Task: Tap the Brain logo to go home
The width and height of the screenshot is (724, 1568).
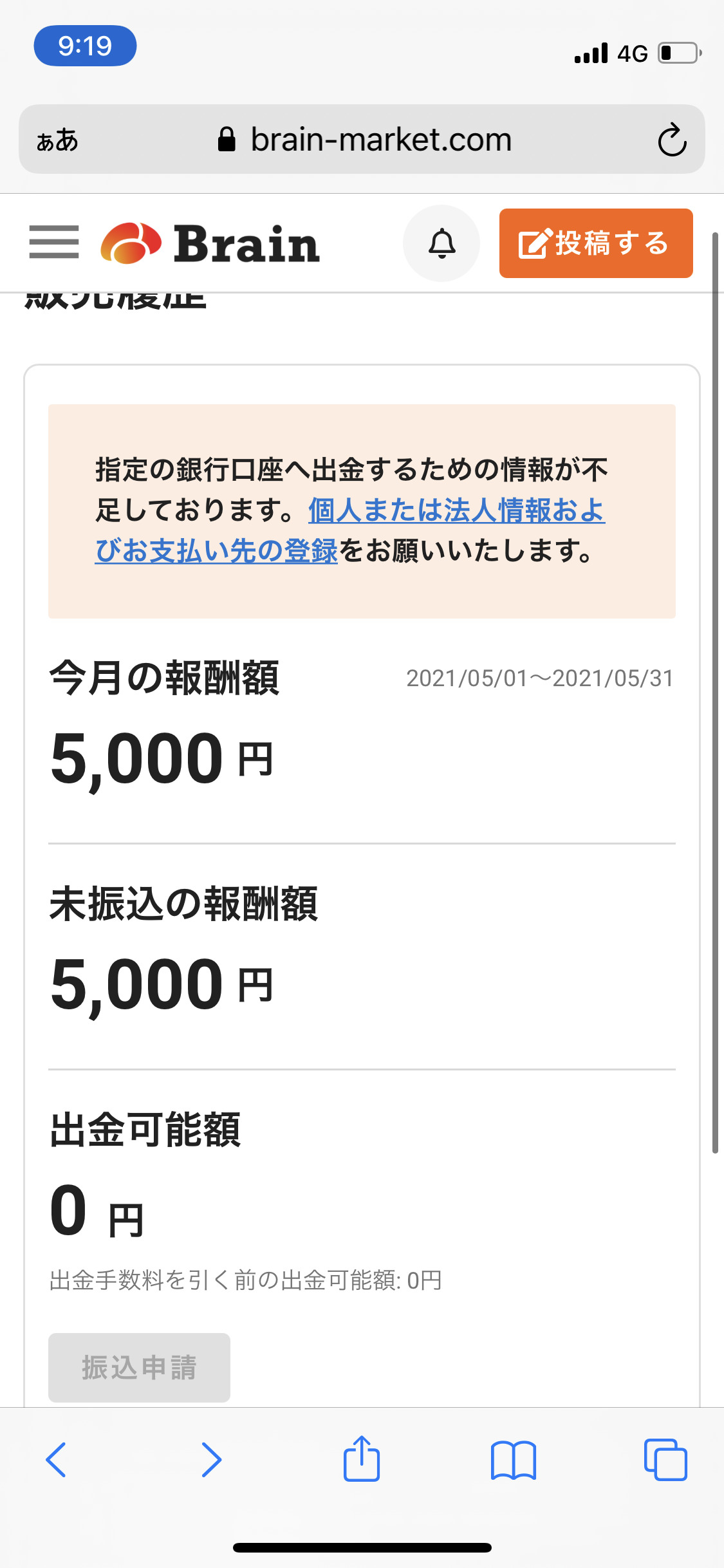Action: [x=210, y=243]
